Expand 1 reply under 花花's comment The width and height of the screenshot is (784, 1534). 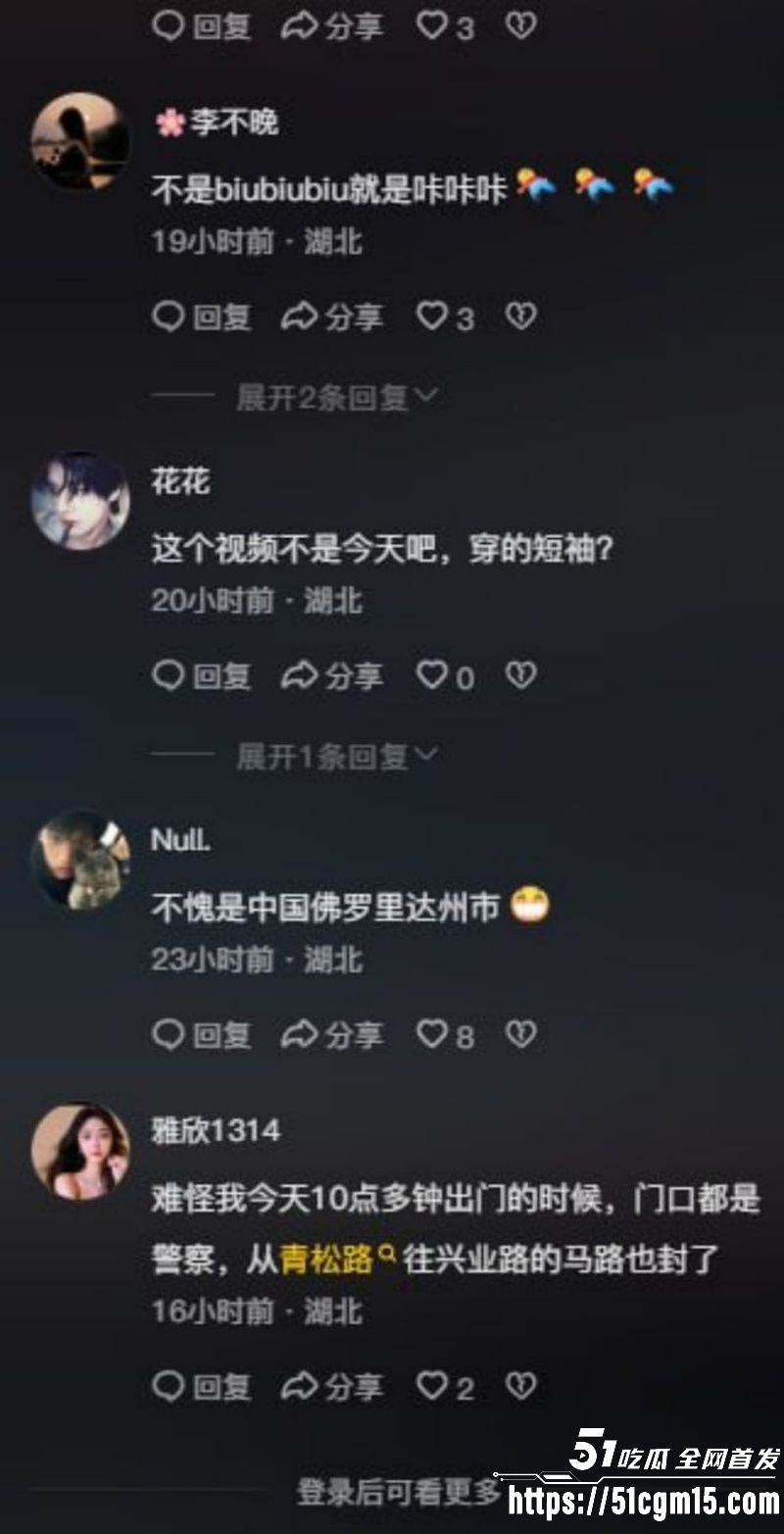[335, 756]
